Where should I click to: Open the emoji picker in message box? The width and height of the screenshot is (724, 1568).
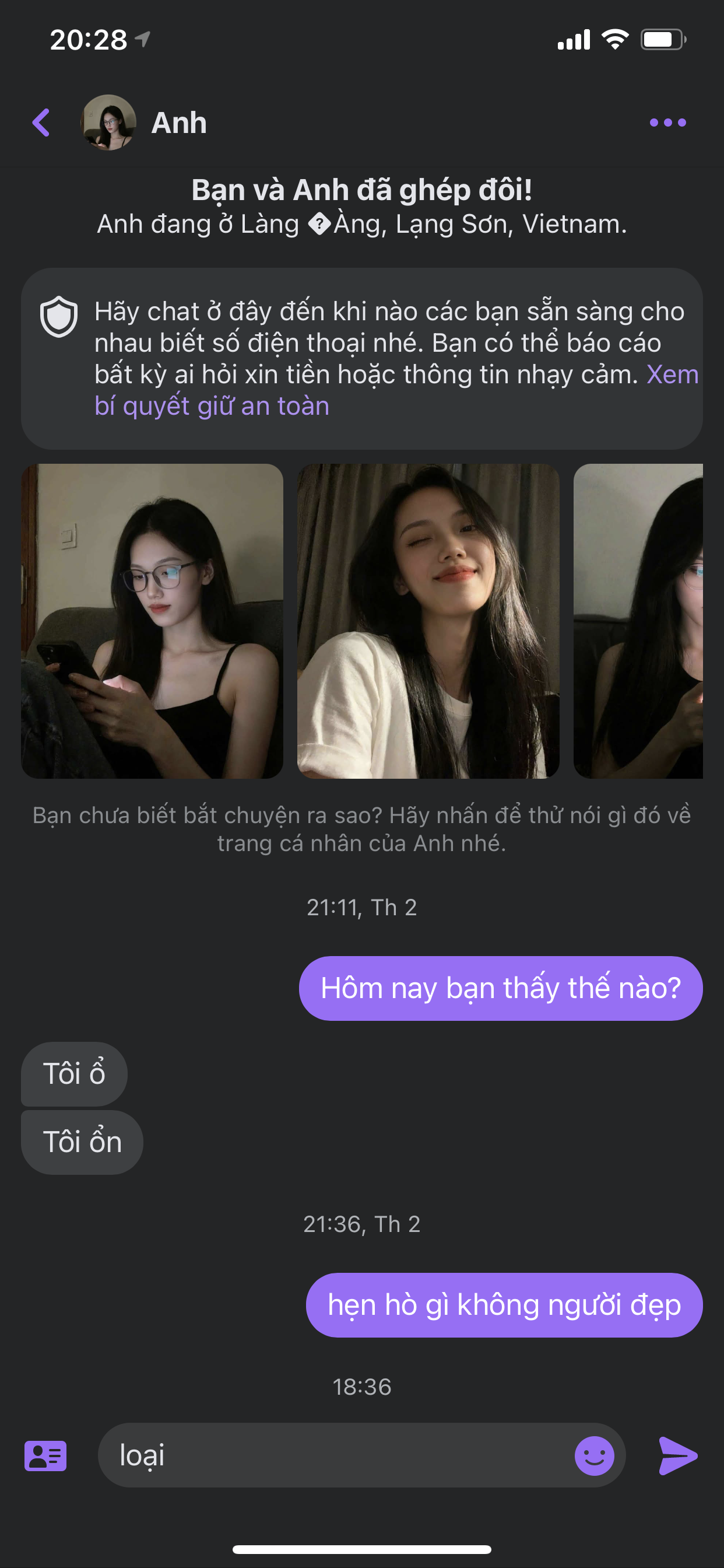click(594, 1455)
